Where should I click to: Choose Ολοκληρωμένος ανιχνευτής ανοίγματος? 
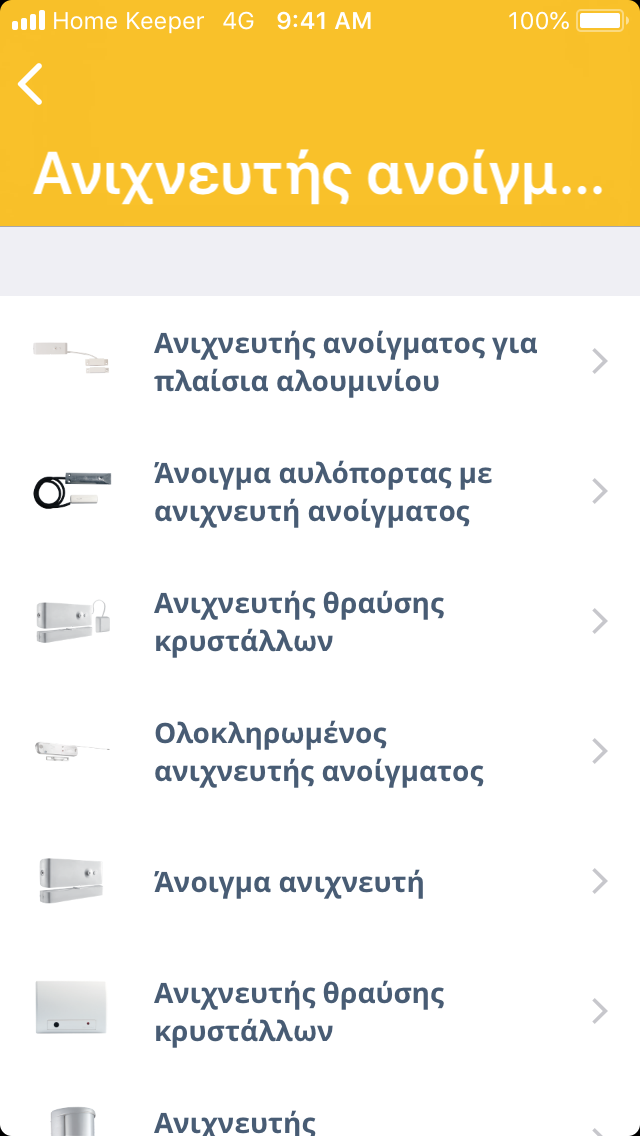320,752
